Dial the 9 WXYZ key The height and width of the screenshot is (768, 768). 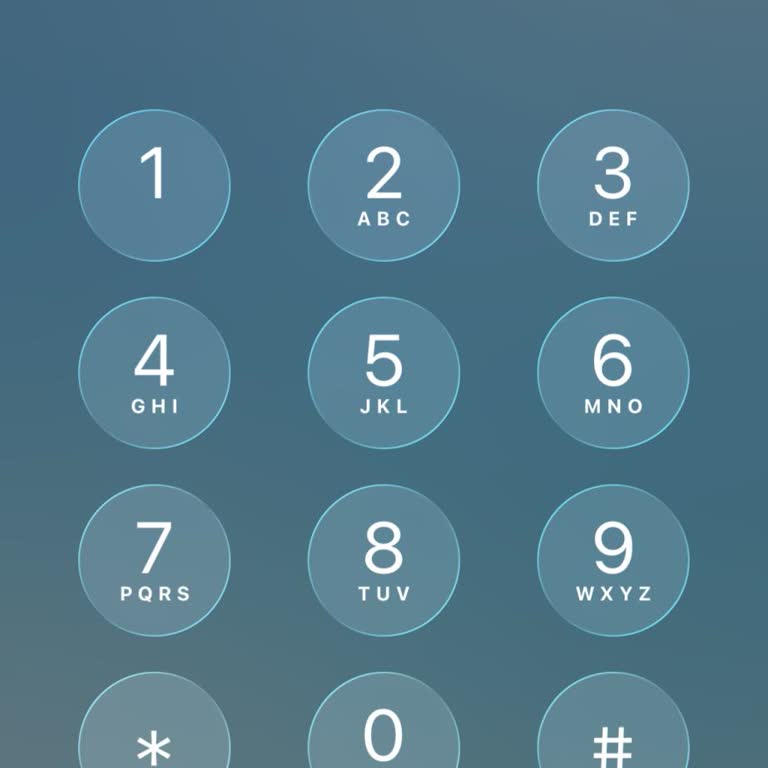point(613,560)
